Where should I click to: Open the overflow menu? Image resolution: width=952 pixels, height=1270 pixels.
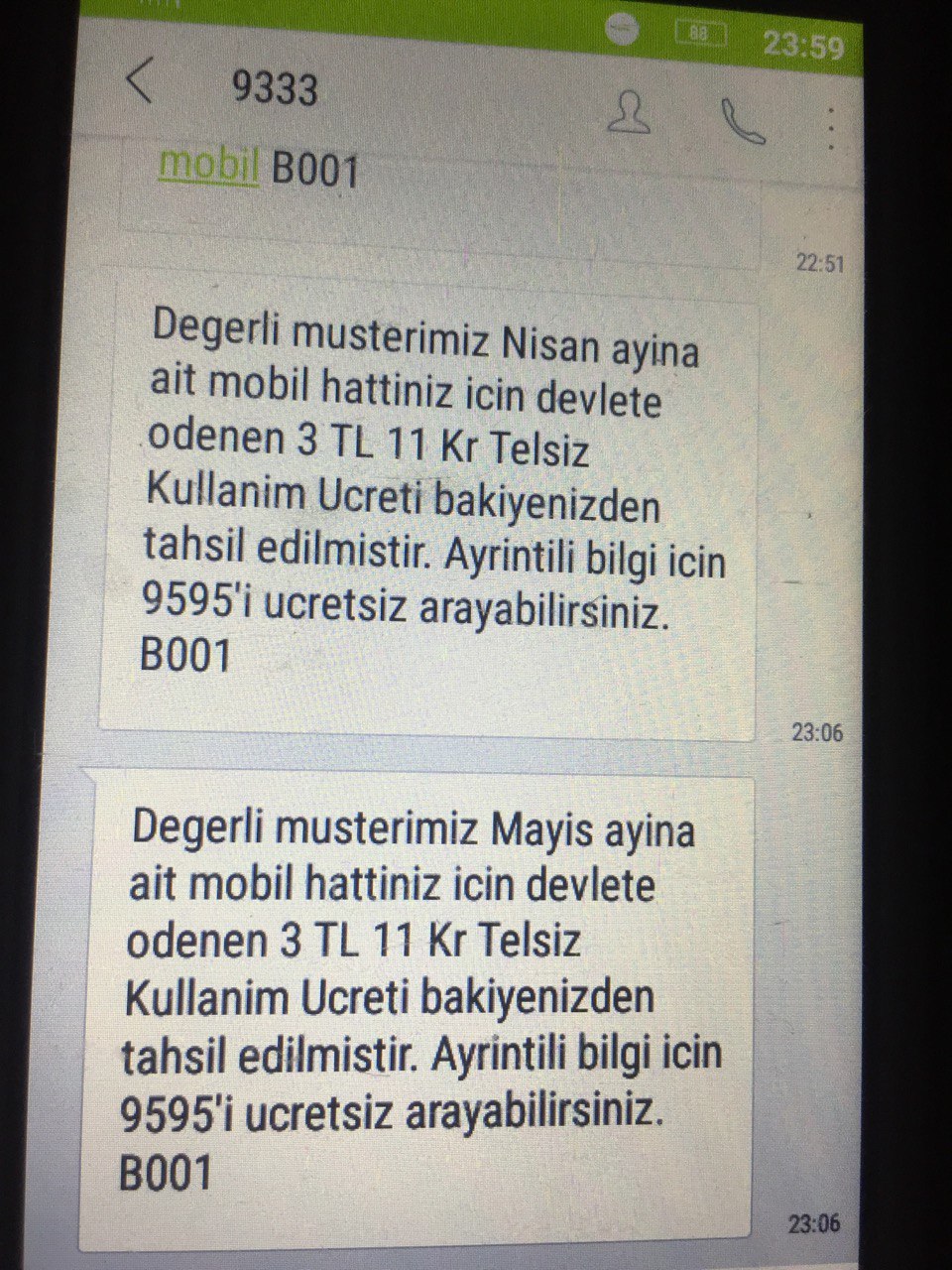(x=831, y=127)
